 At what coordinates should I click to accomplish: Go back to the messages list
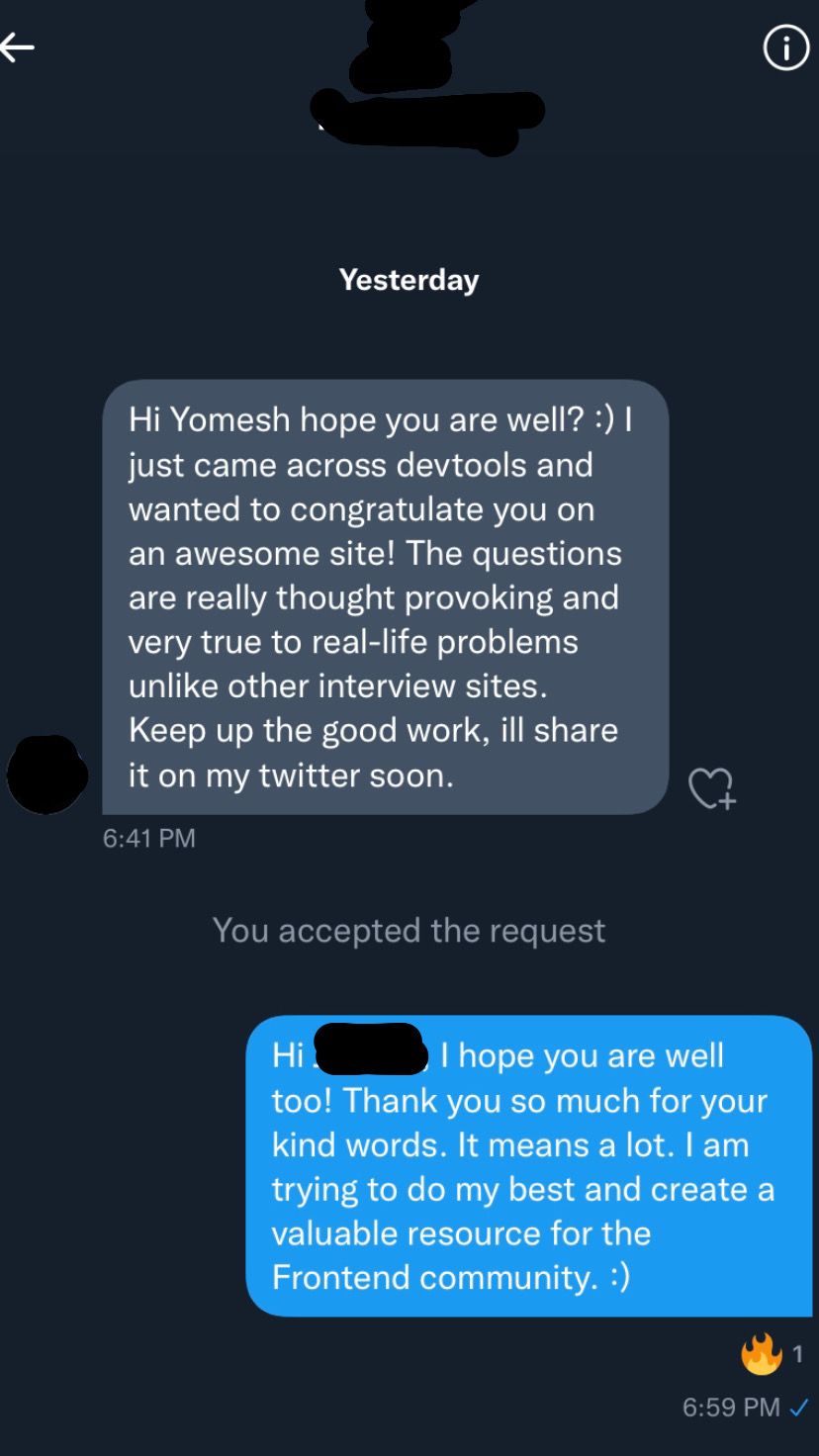18,48
